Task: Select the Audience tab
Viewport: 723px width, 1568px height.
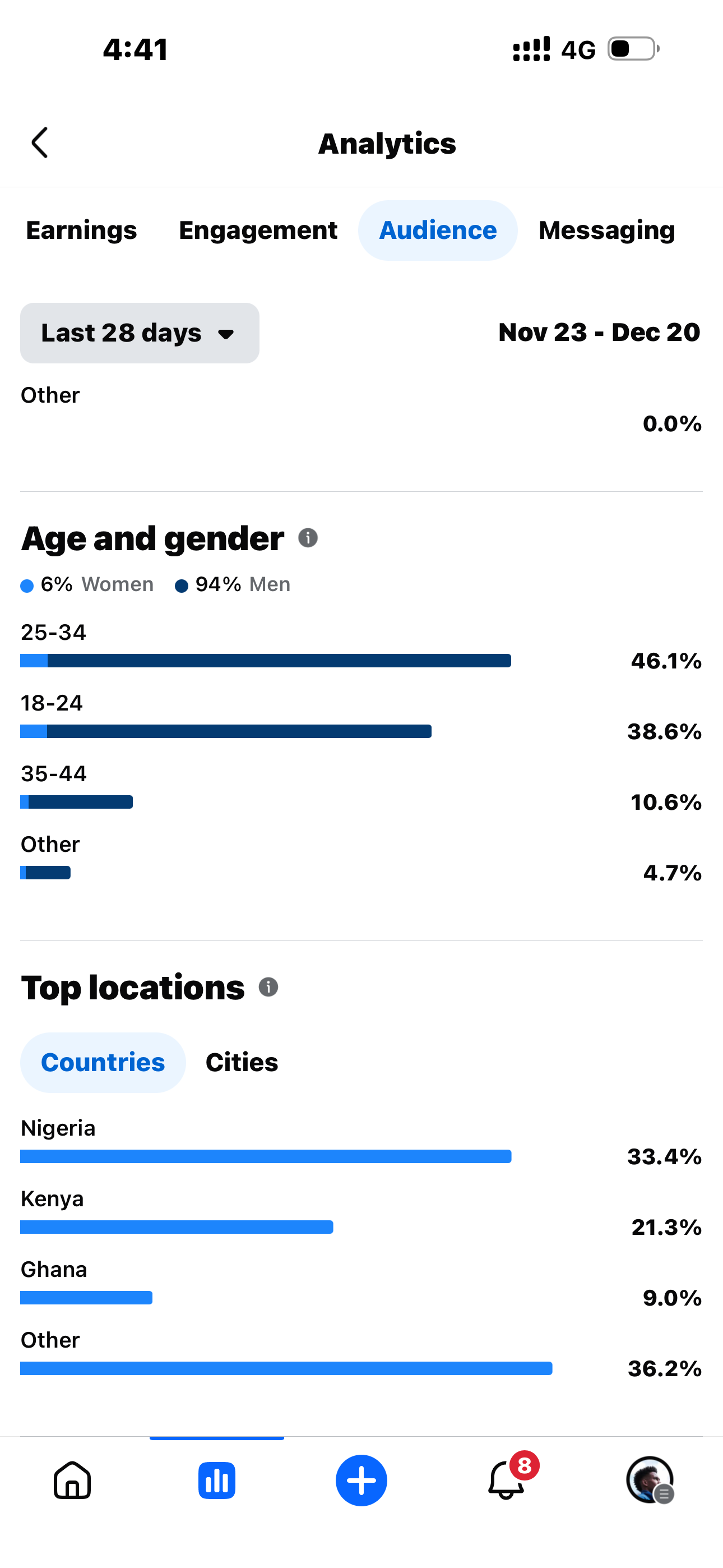Action: [438, 230]
